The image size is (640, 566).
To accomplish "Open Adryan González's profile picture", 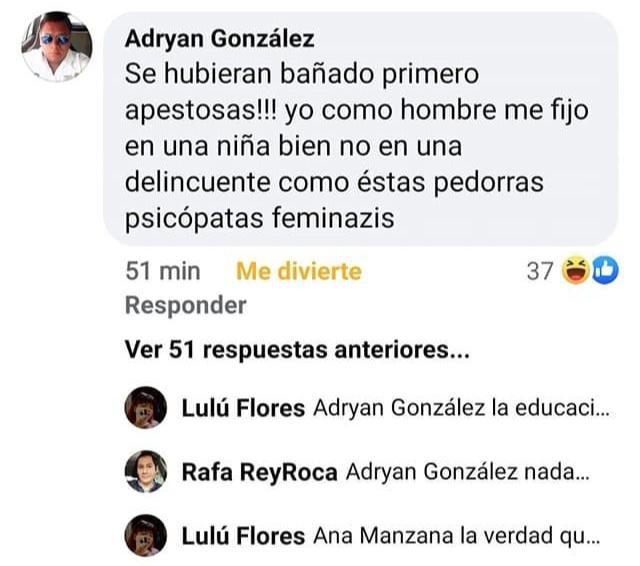I will pyautogui.click(x=55, y=48).
